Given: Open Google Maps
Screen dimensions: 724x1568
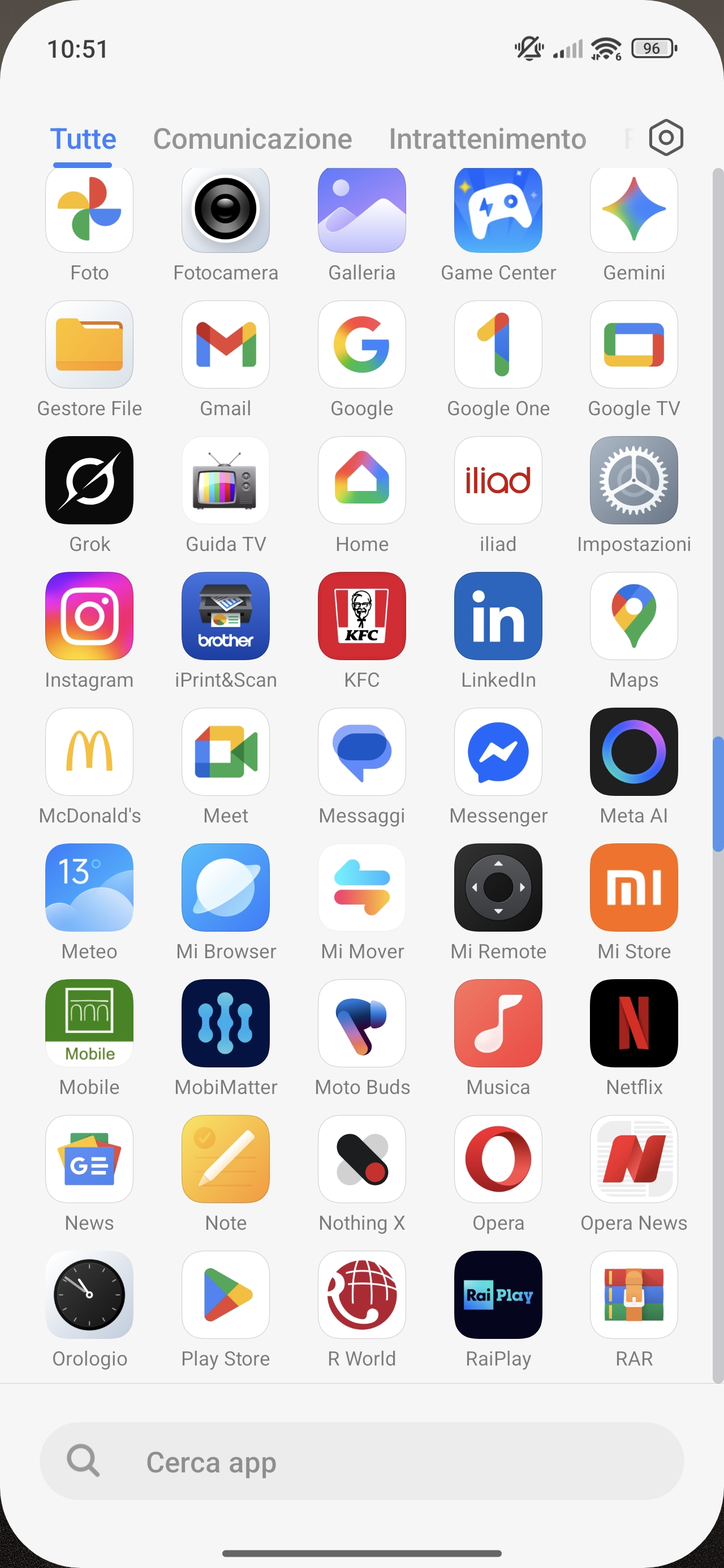Looking at the screenshot, I should pos(634,617).
